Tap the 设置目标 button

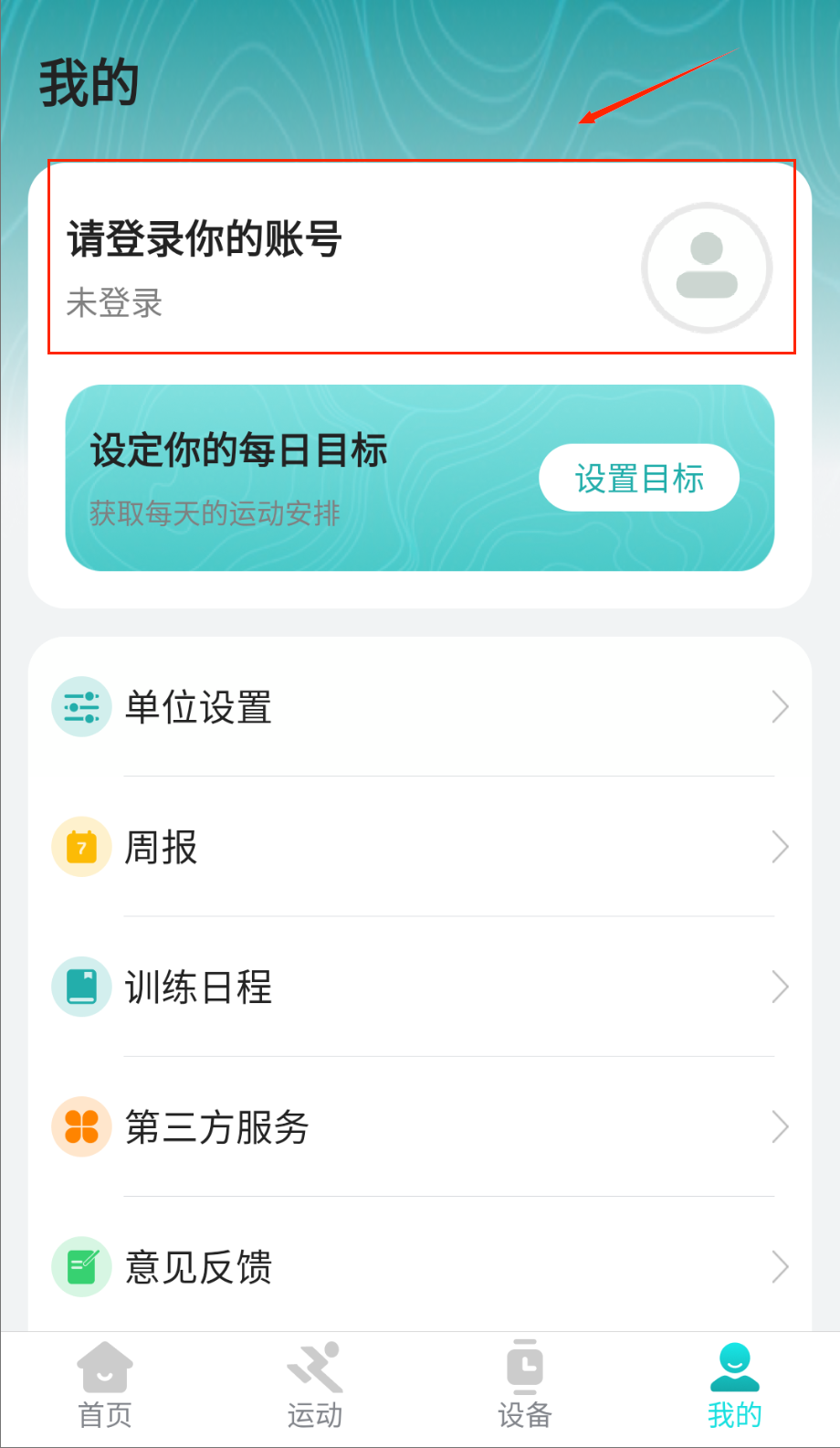tap(638, 478)
